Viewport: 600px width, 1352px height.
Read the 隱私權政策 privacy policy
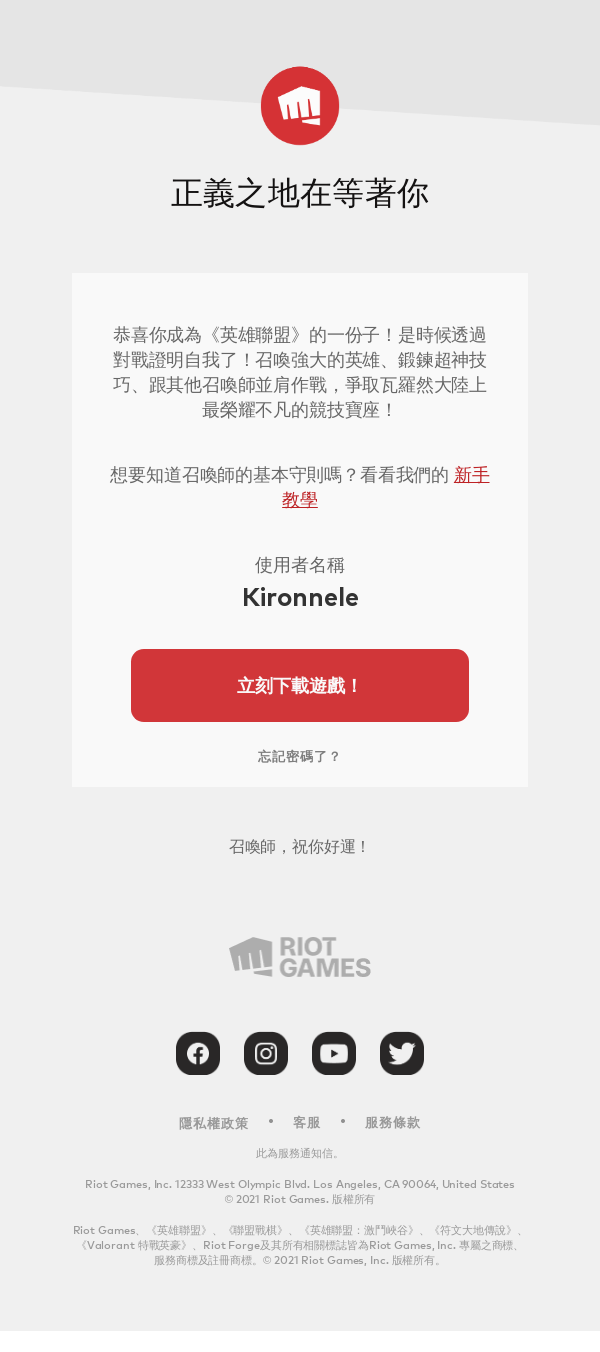(x=214, y=1123)
